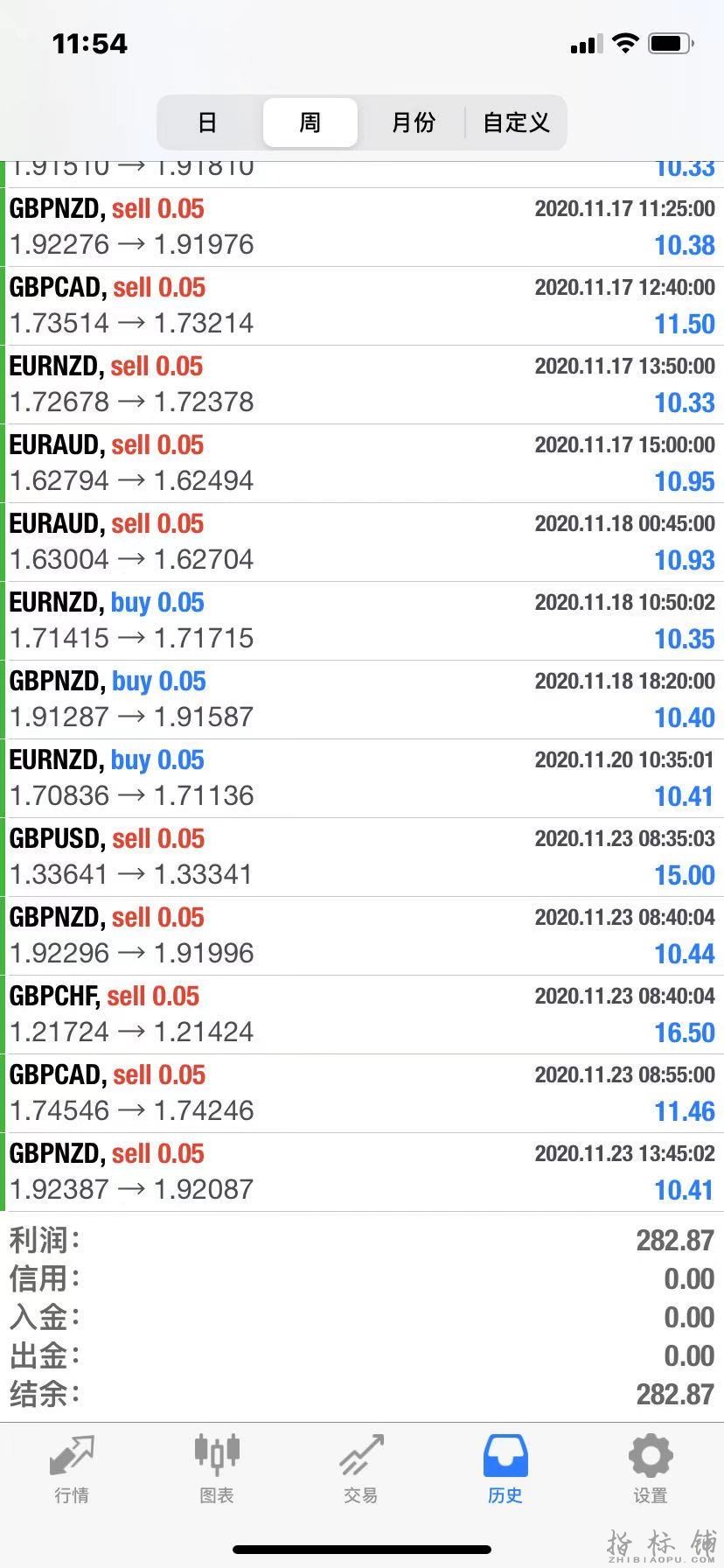Go to the 图表 chart tab

click(217, 1469)
